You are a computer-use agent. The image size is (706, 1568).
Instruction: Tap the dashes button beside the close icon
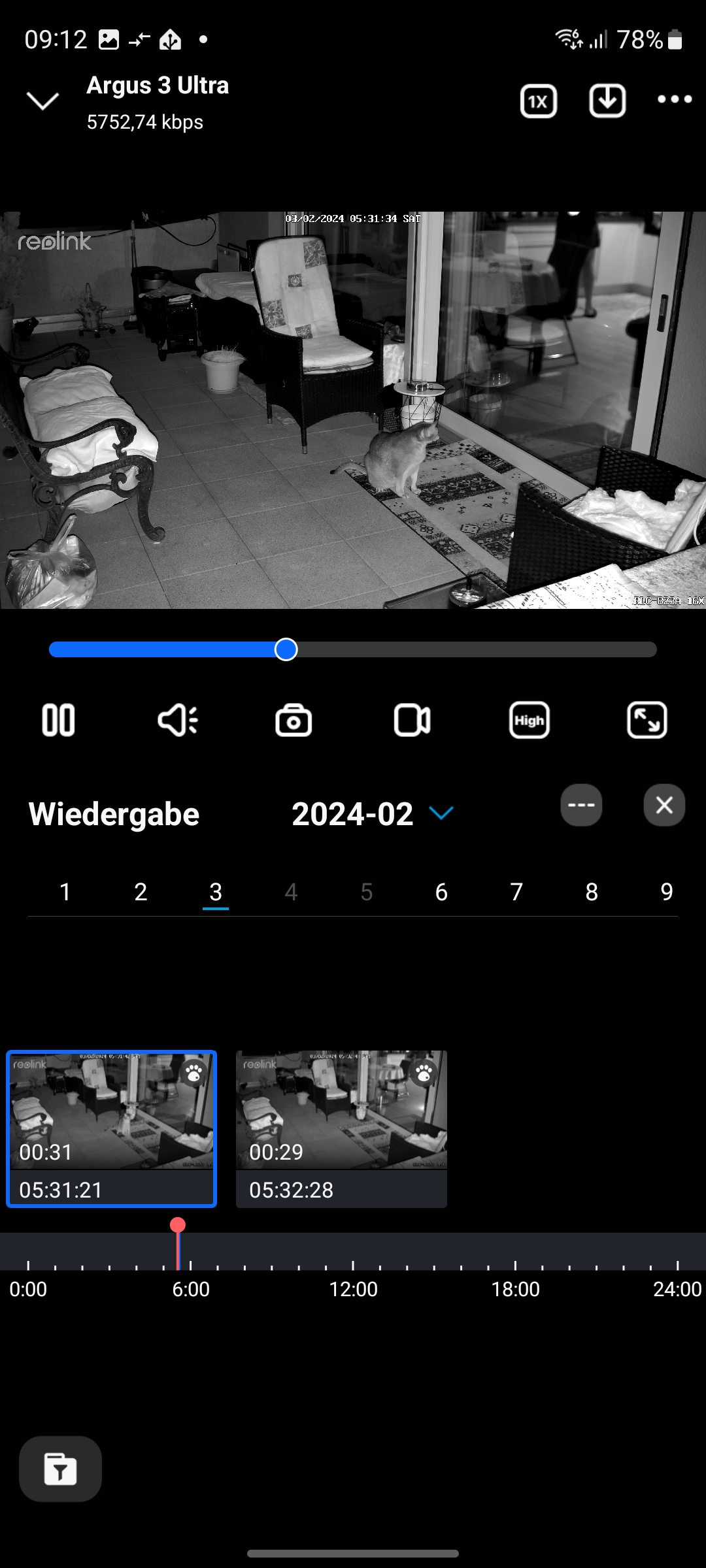click(581, 805)
